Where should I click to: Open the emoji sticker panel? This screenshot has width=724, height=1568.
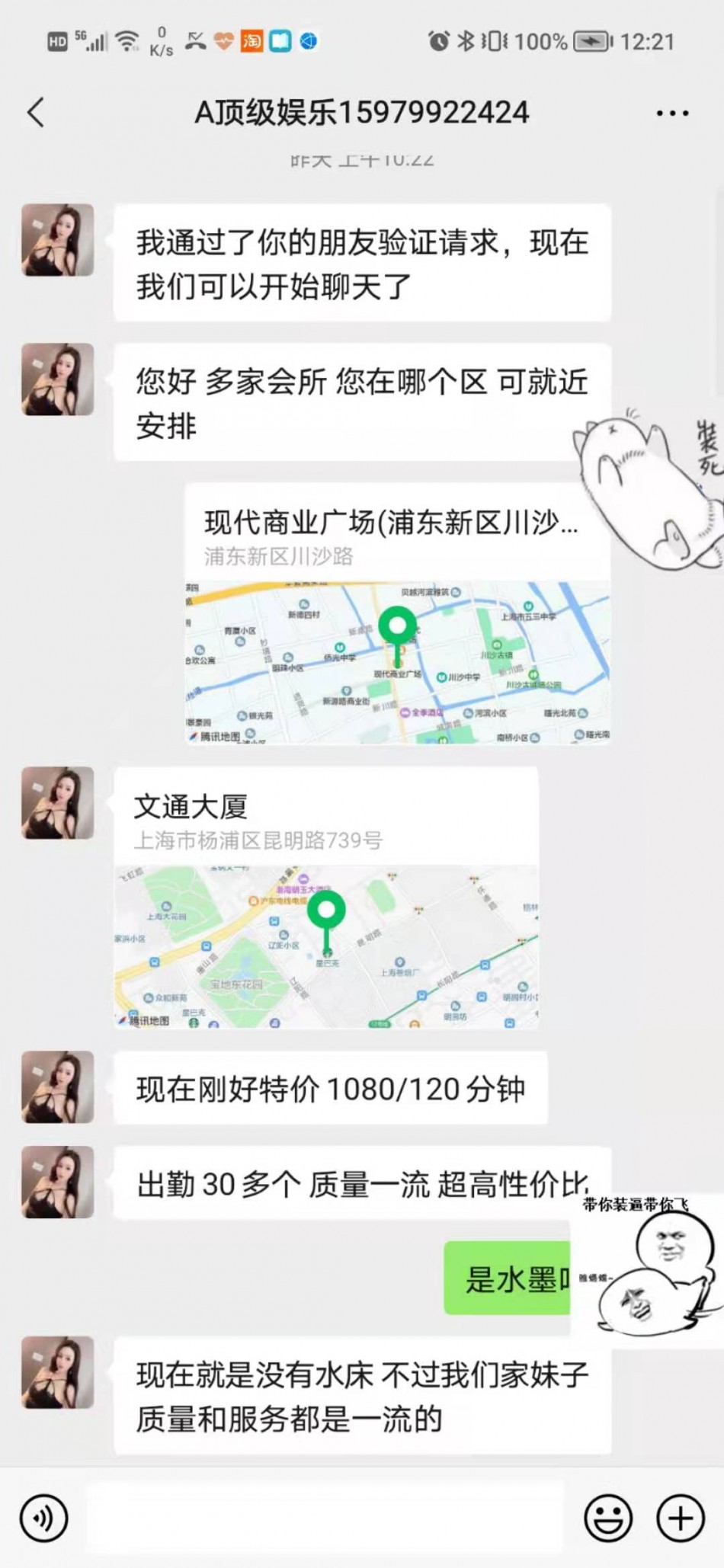point(607,1518)
